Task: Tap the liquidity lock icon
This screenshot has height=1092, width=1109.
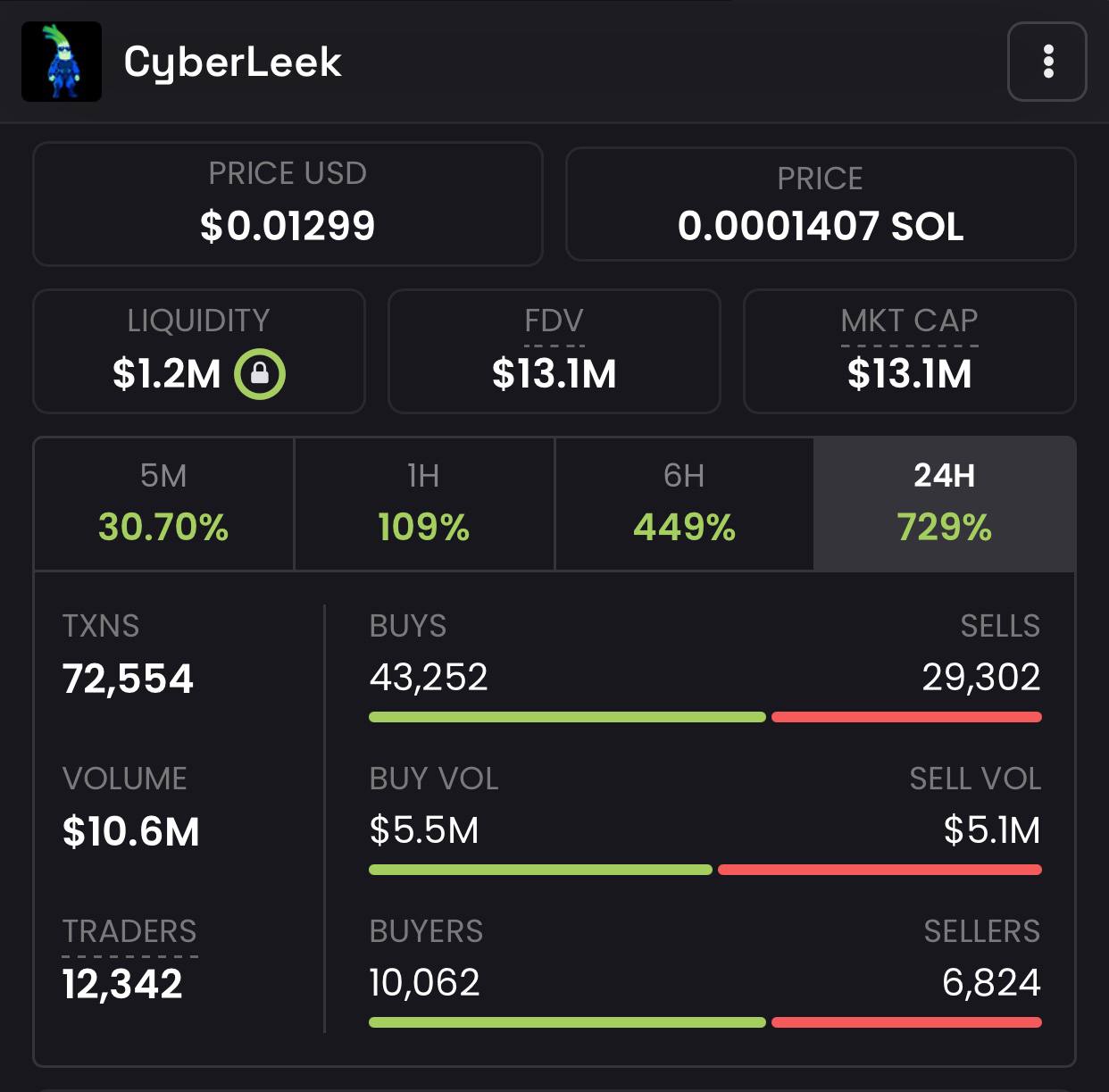Action: [x=260, y=373]
